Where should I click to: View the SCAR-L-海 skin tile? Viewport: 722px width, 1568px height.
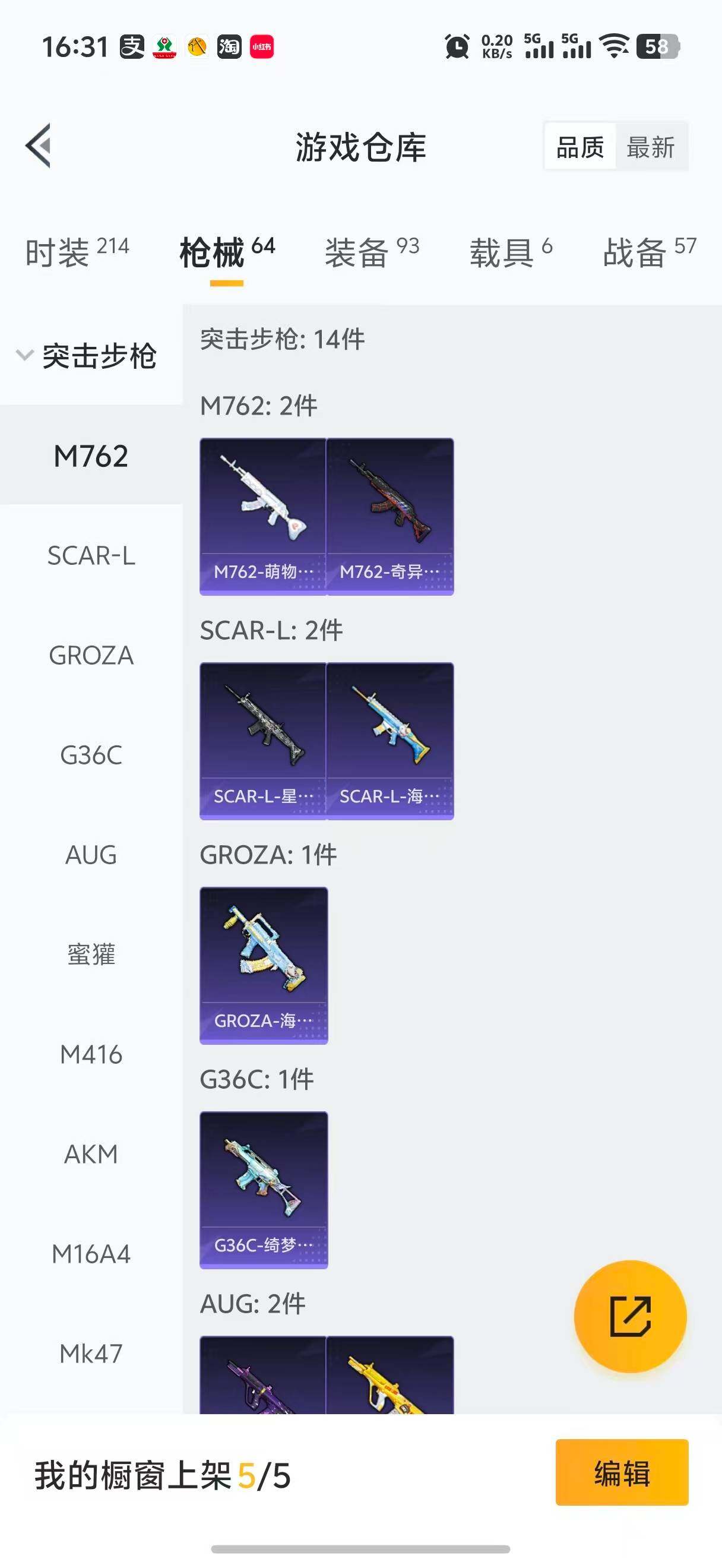390,741
